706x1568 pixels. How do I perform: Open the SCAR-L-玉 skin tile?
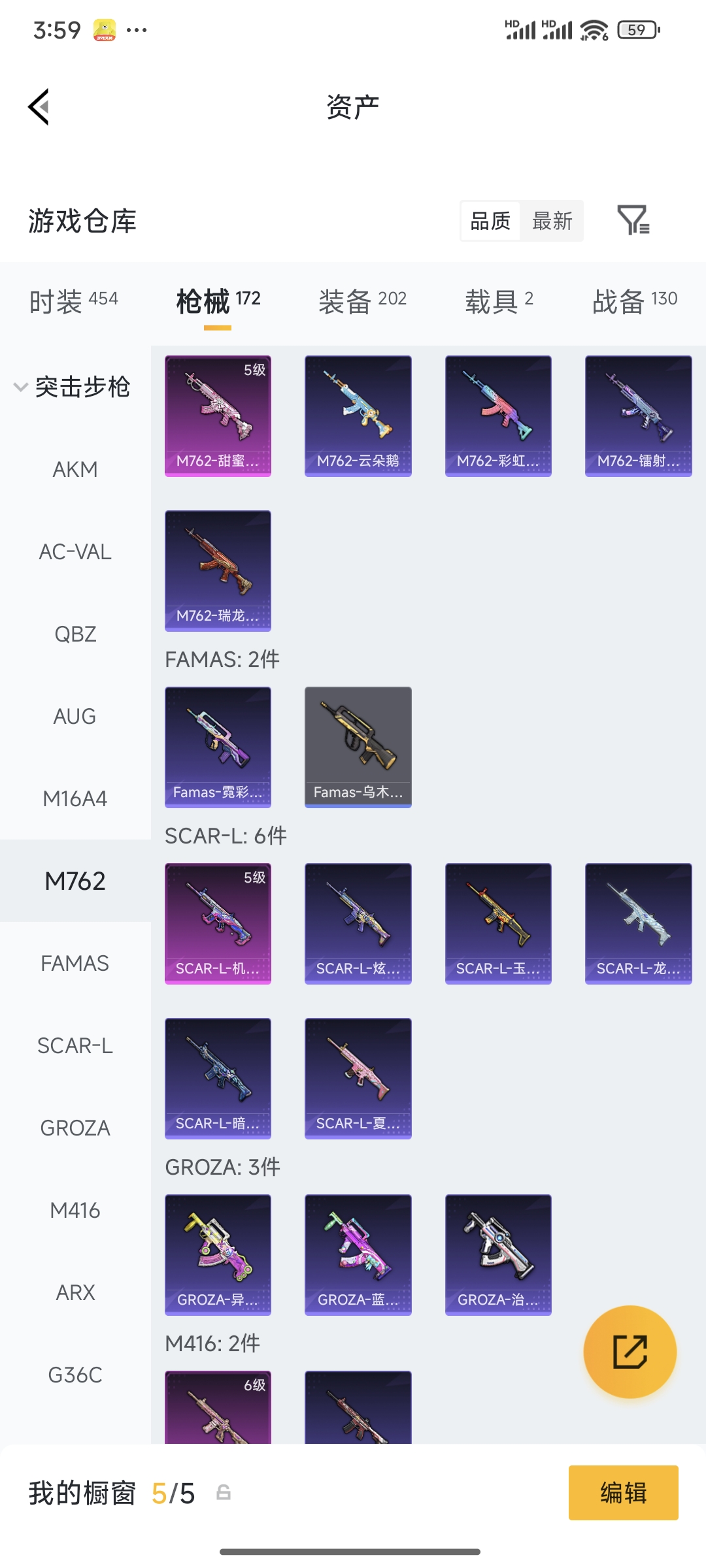coord(498,923)
